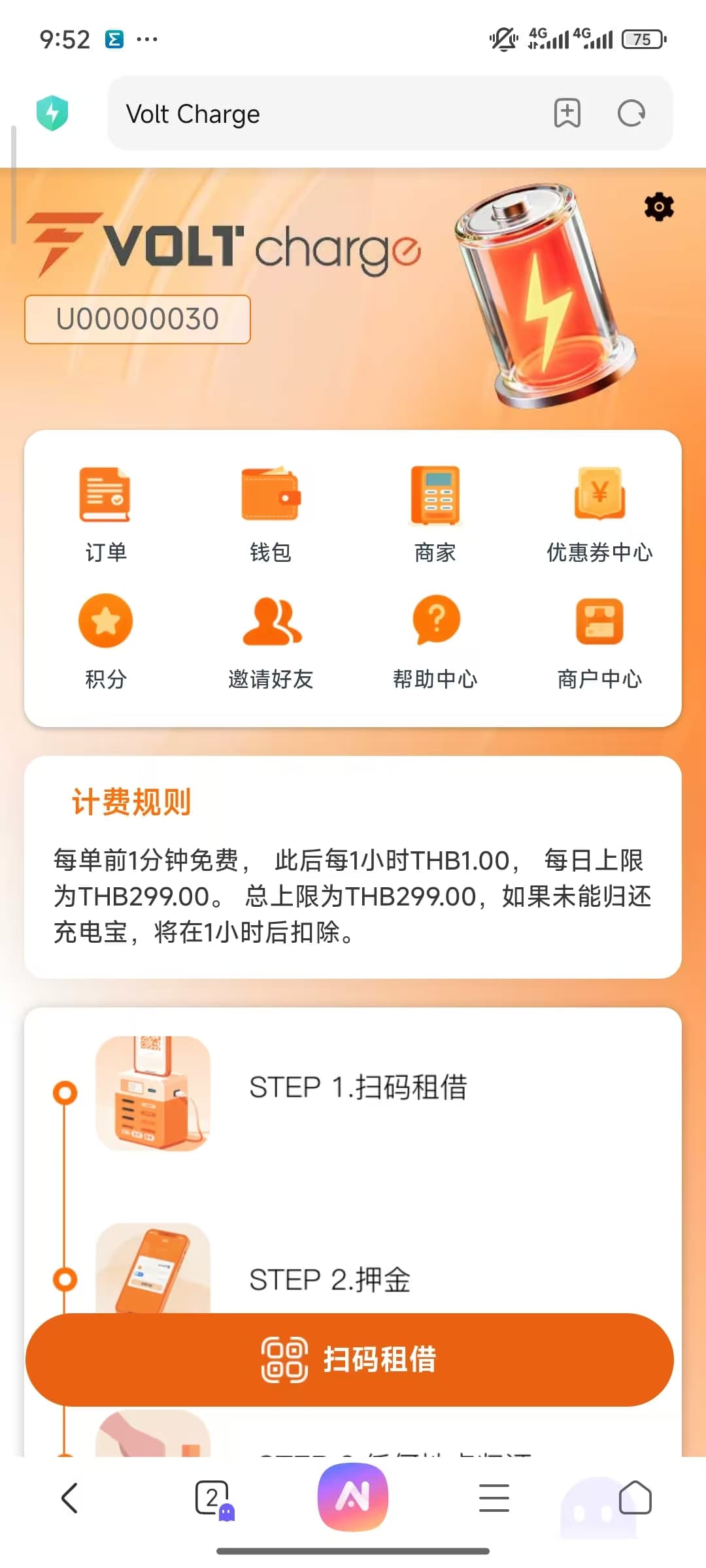Open the browser menu (hamburger) icon
Image resolution: width=706 pixels, height=1568 pixels.
495,1496
